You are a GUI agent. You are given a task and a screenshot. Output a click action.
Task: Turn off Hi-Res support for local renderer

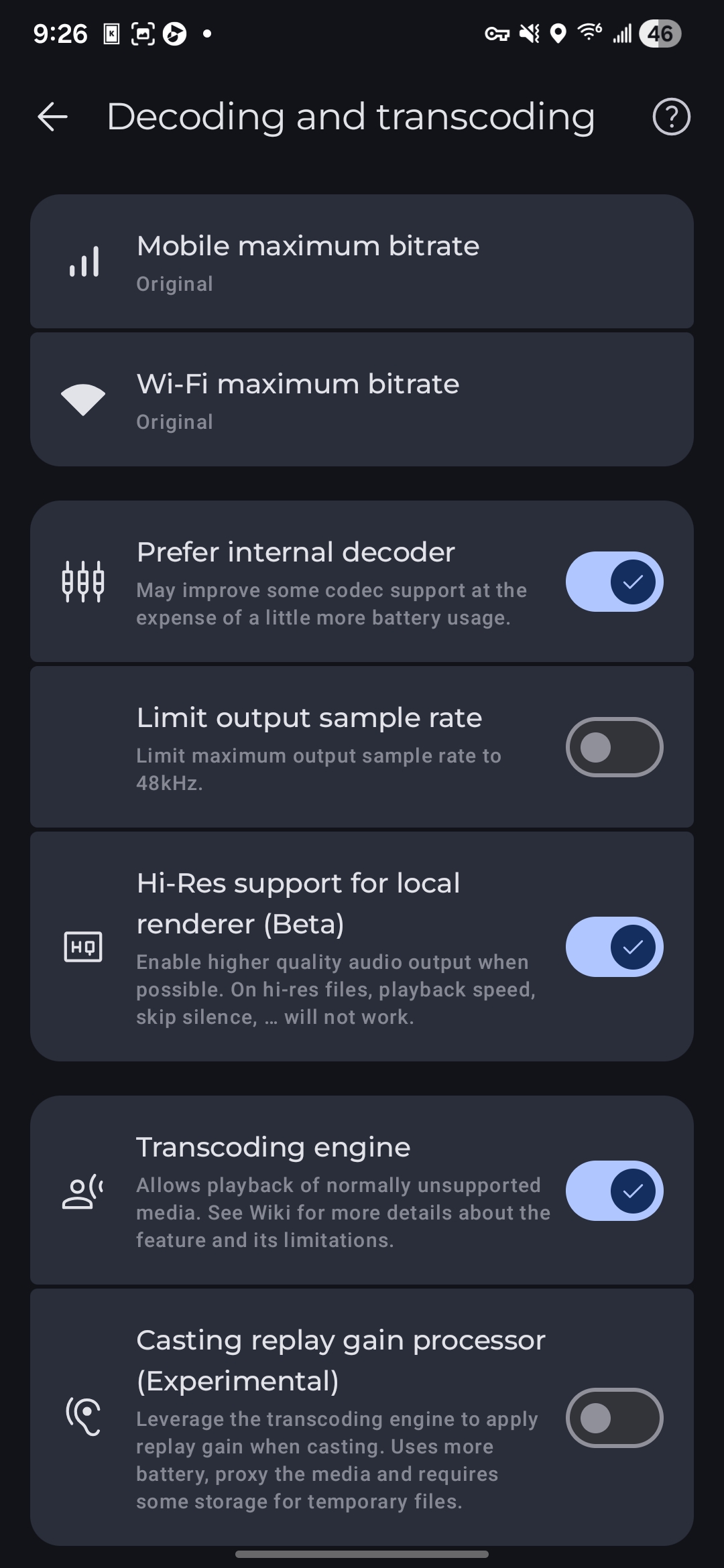pos(614,946)
